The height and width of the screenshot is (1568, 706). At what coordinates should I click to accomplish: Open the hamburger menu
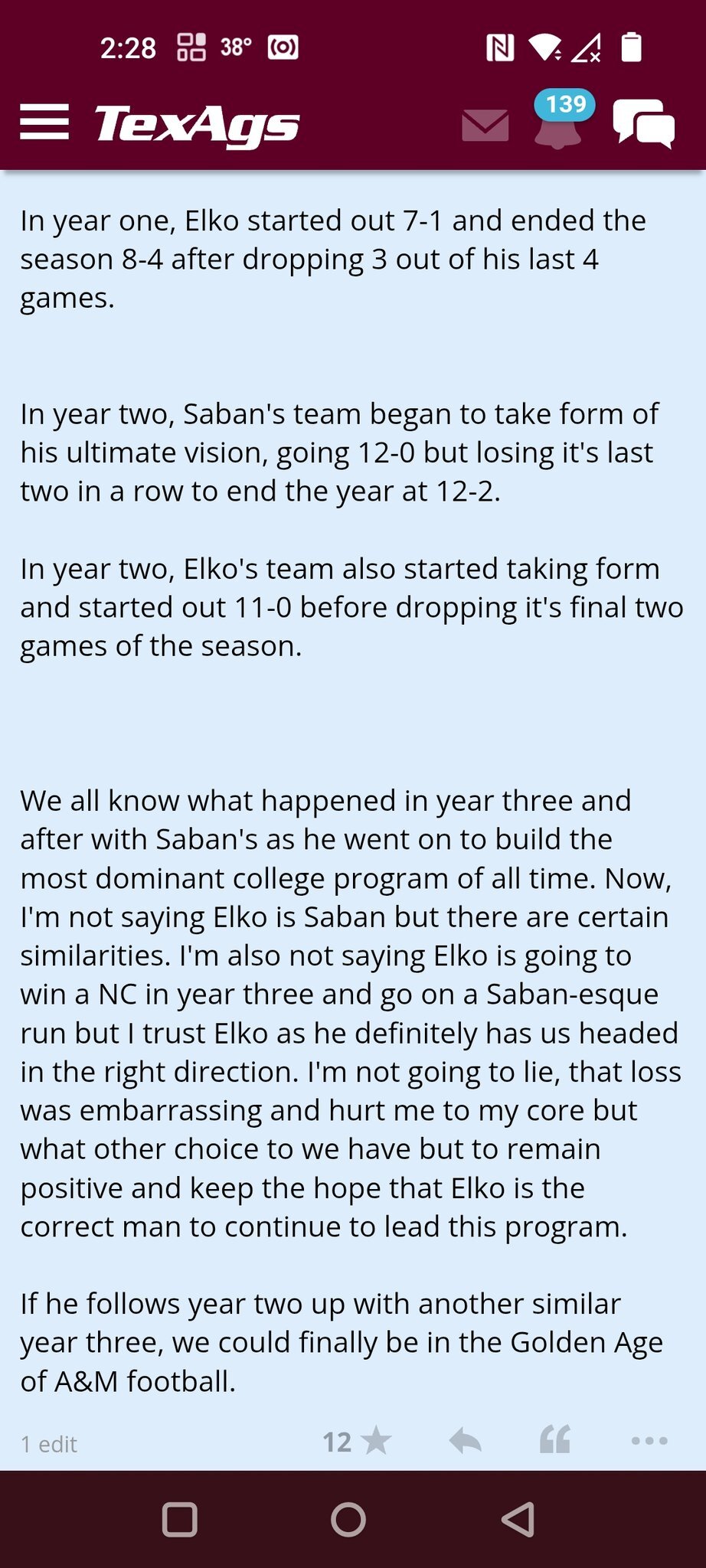pos(44,122)
